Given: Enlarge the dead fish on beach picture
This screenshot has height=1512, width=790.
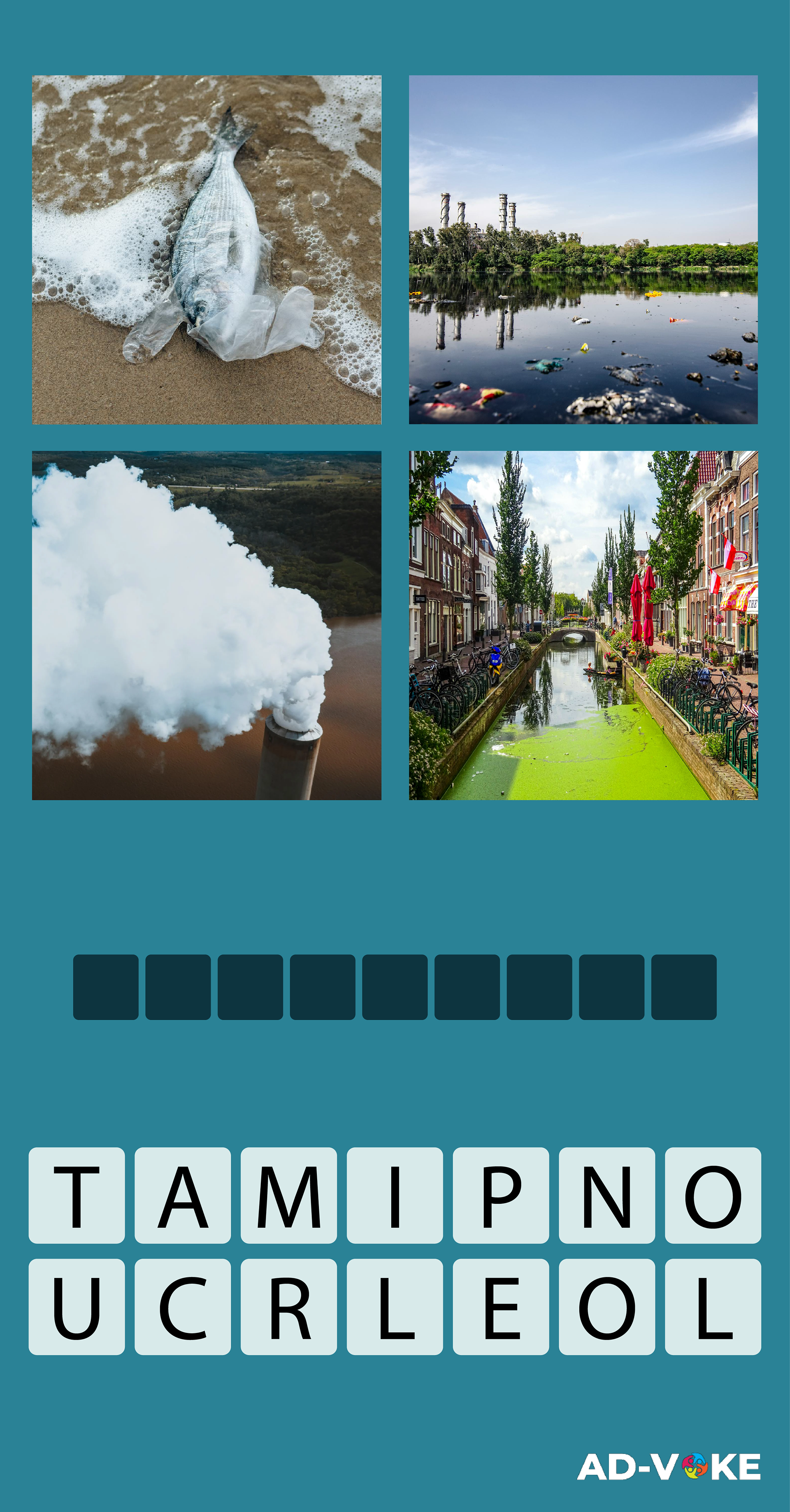Looking at the screenshot, I should (x=207, y=249).
